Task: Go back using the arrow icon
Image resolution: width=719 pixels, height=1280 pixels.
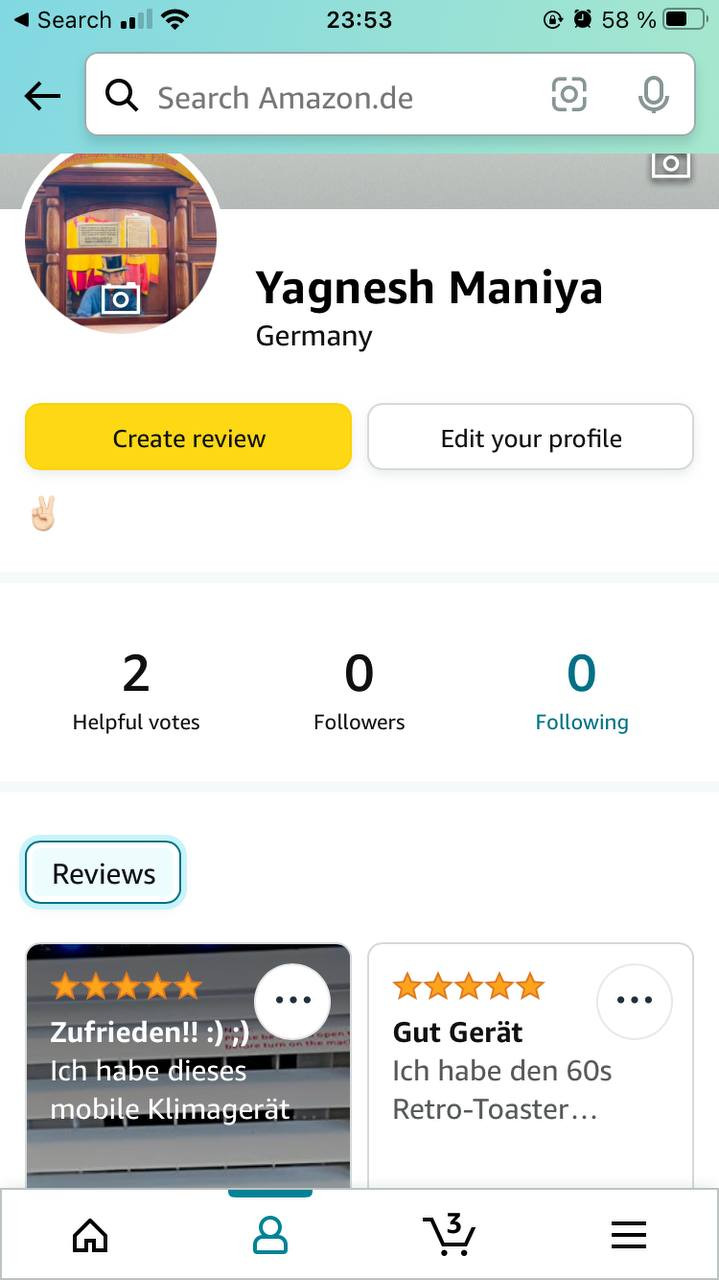Action: click(x=42, y=96)
